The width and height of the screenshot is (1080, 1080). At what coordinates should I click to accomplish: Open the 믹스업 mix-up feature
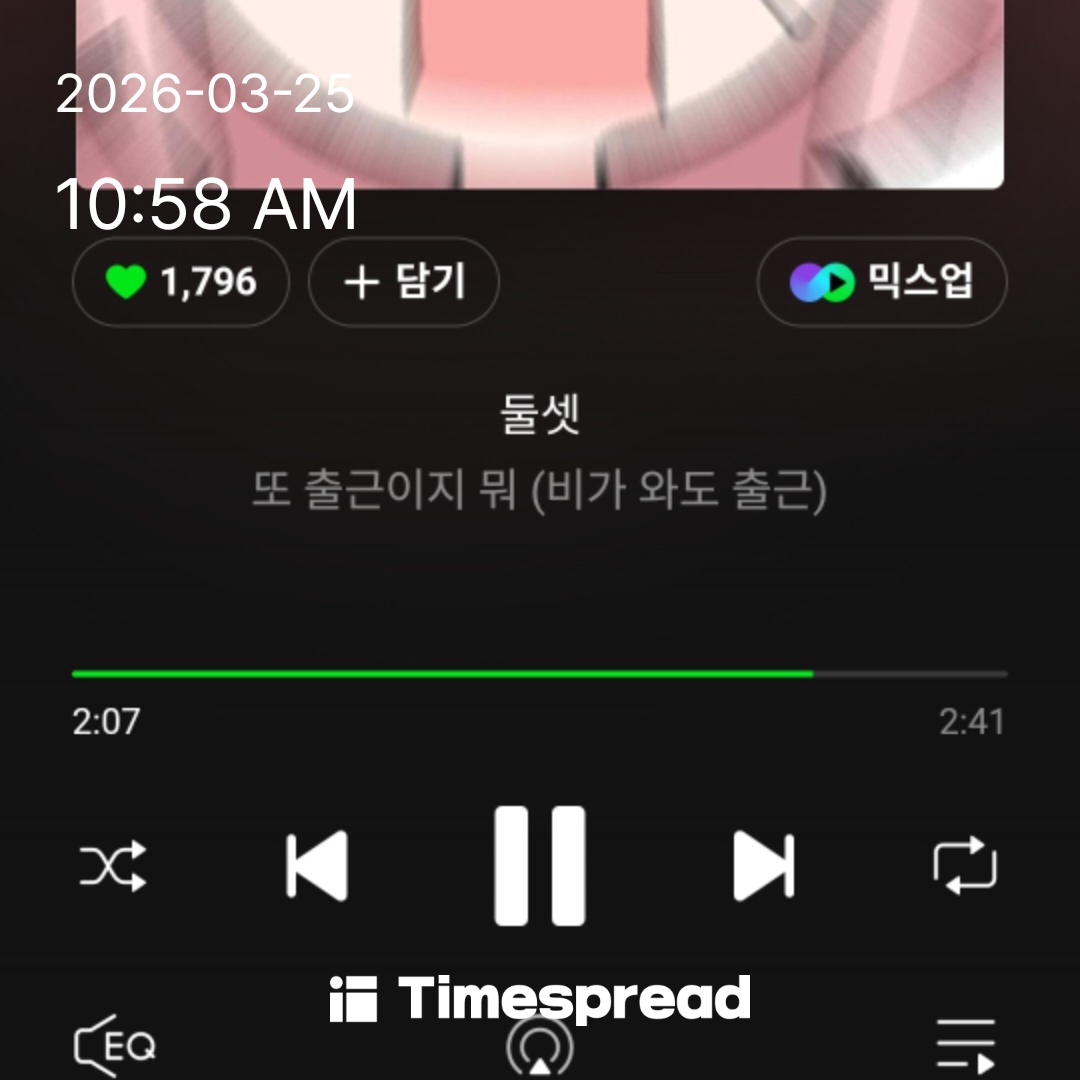pos(882,282)
